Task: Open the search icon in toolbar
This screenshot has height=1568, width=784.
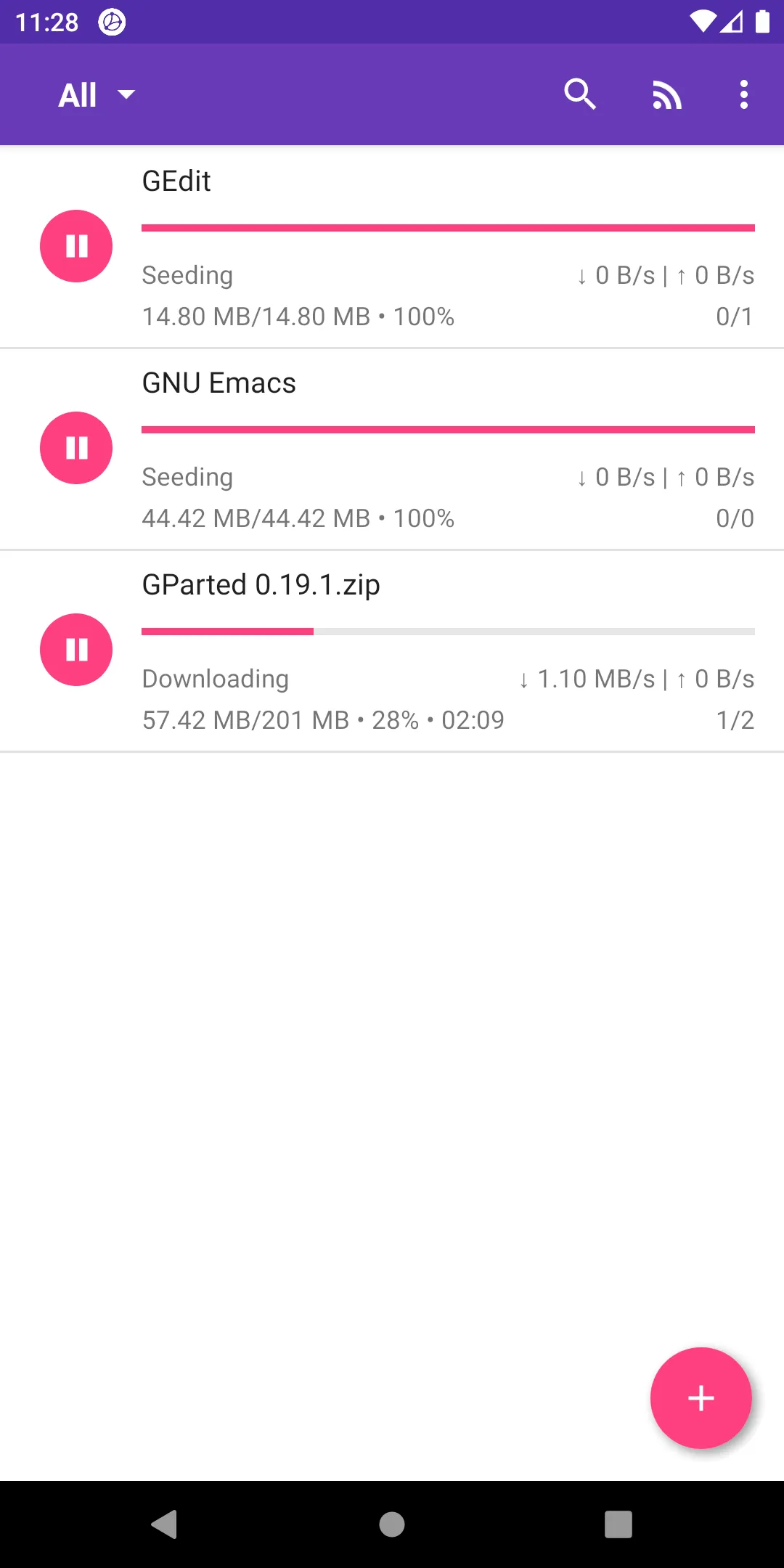Action: click(580, 94)
